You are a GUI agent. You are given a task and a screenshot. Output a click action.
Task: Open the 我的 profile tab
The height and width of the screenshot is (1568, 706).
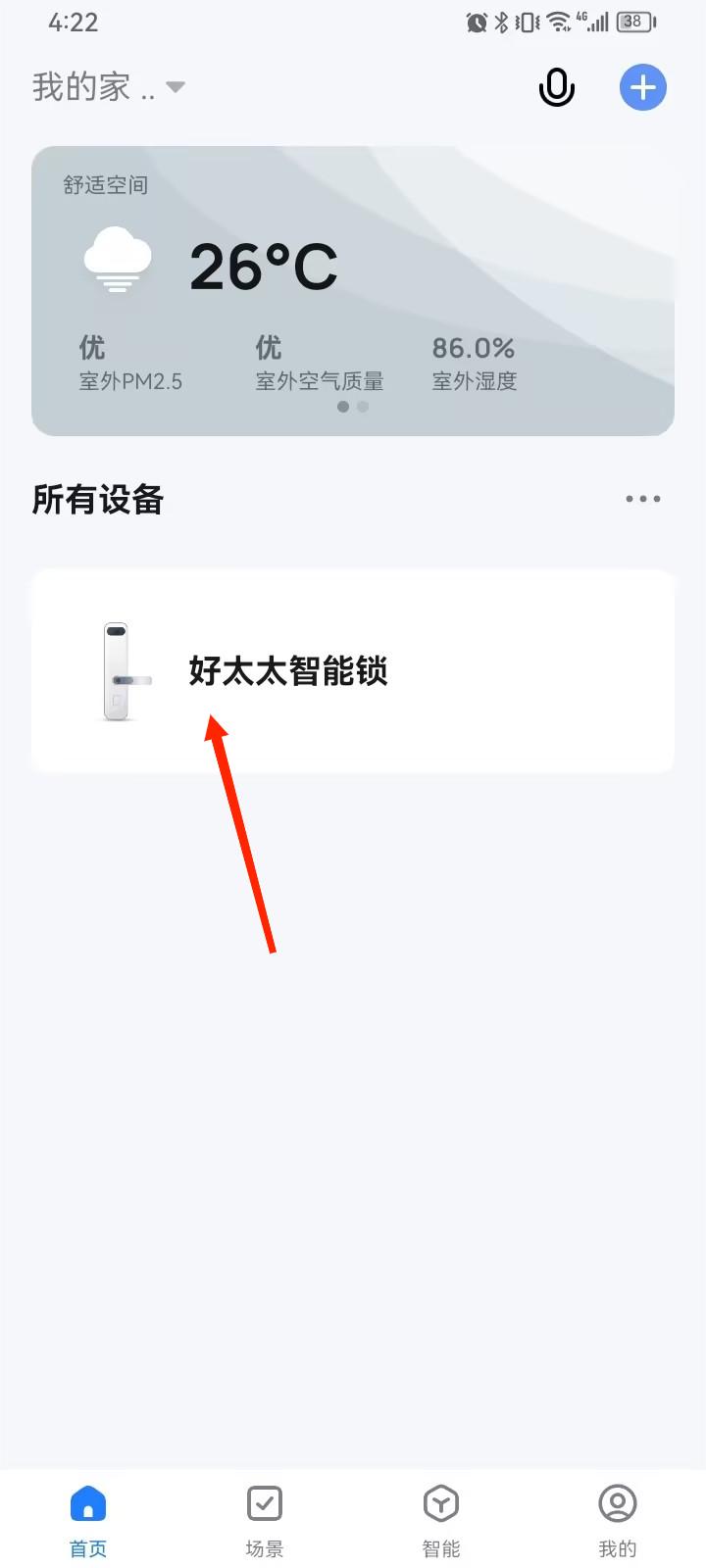click(x=618, y=1520)
